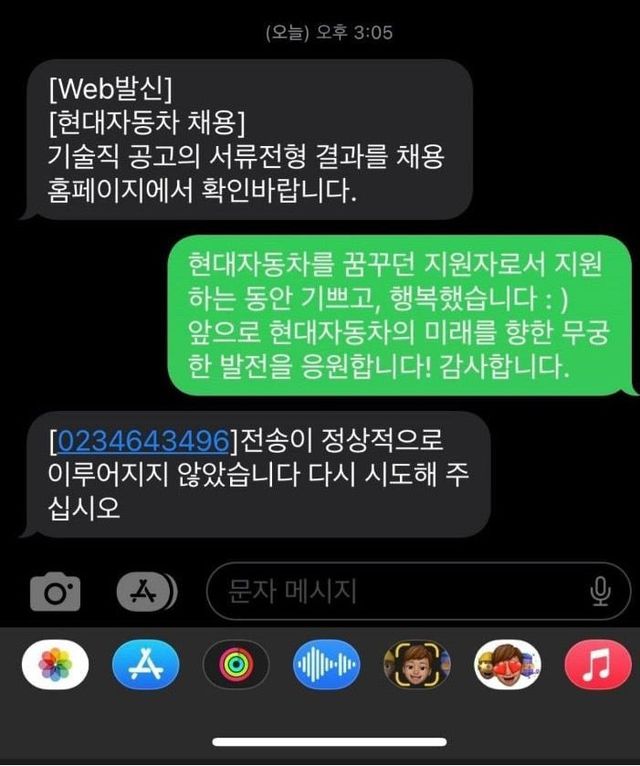Open the camera button
Viewport: 640px width, 766px height.
(x=55, y=593)
